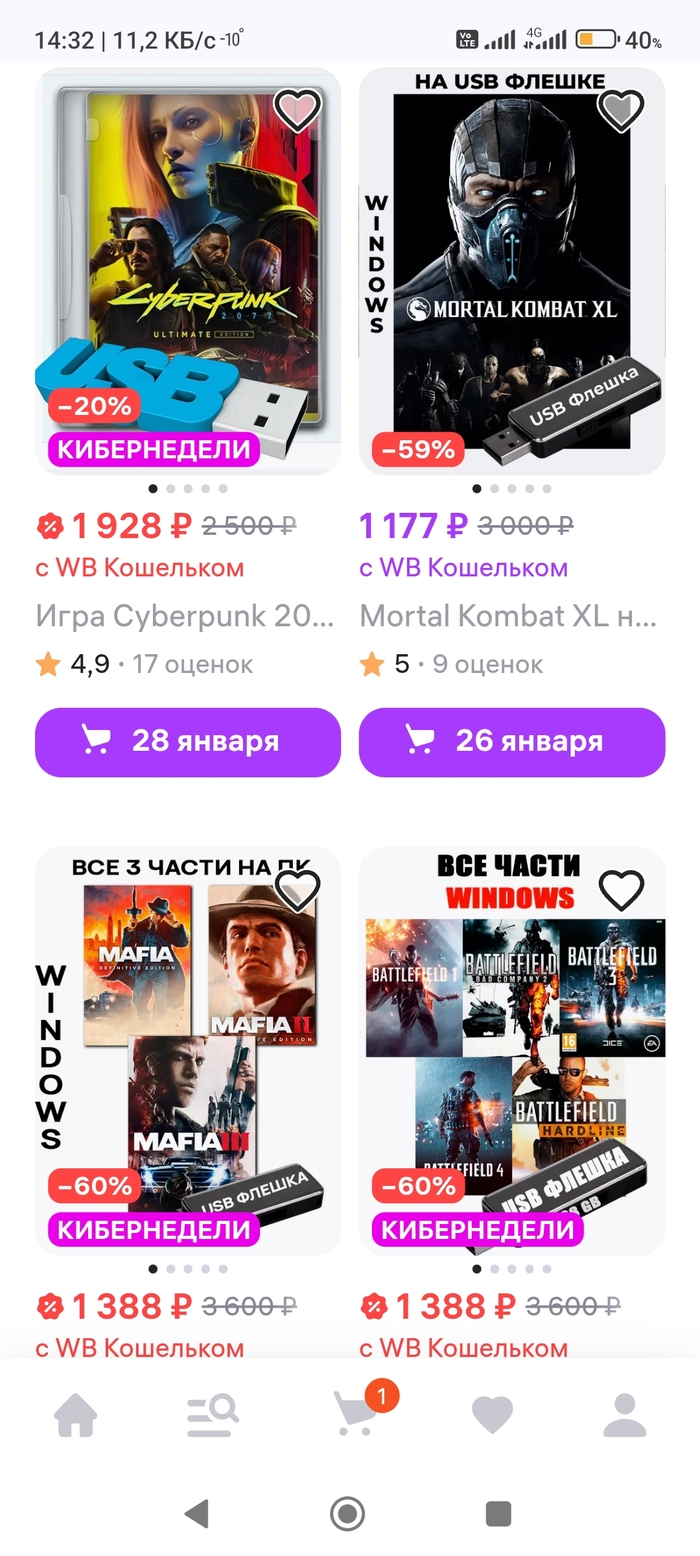Add Cyberpunk 2077 game to favorites
This screenshot has height=1556, width=700.
tap(297, 110)
